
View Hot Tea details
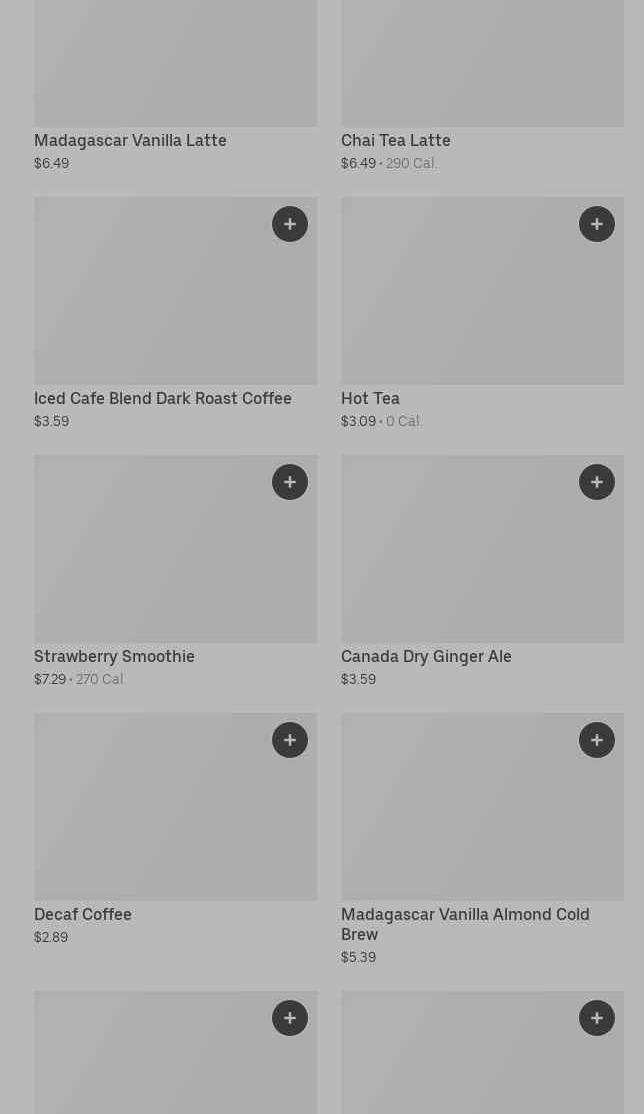pyautogui.click(x=370, y=399)
